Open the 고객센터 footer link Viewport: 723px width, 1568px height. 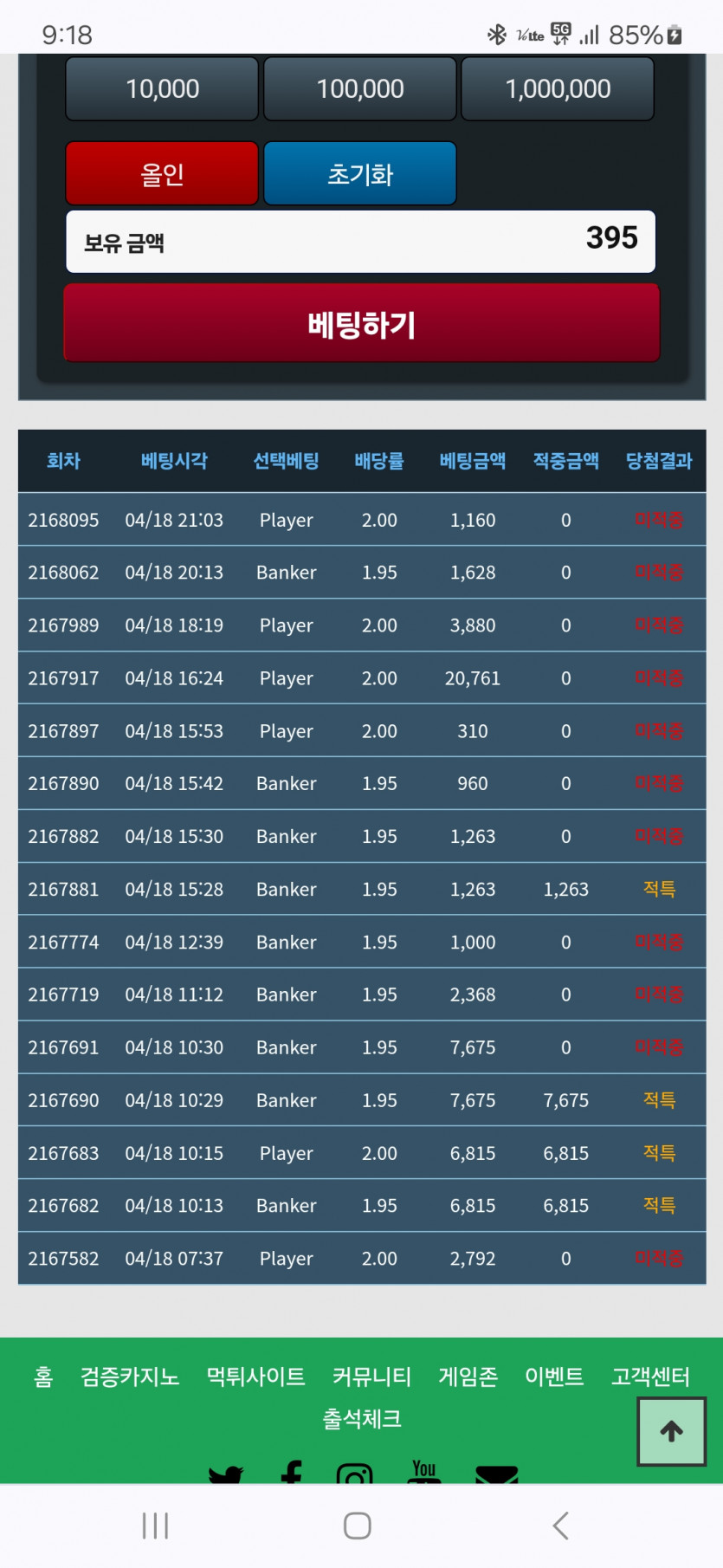[650, 1377]
